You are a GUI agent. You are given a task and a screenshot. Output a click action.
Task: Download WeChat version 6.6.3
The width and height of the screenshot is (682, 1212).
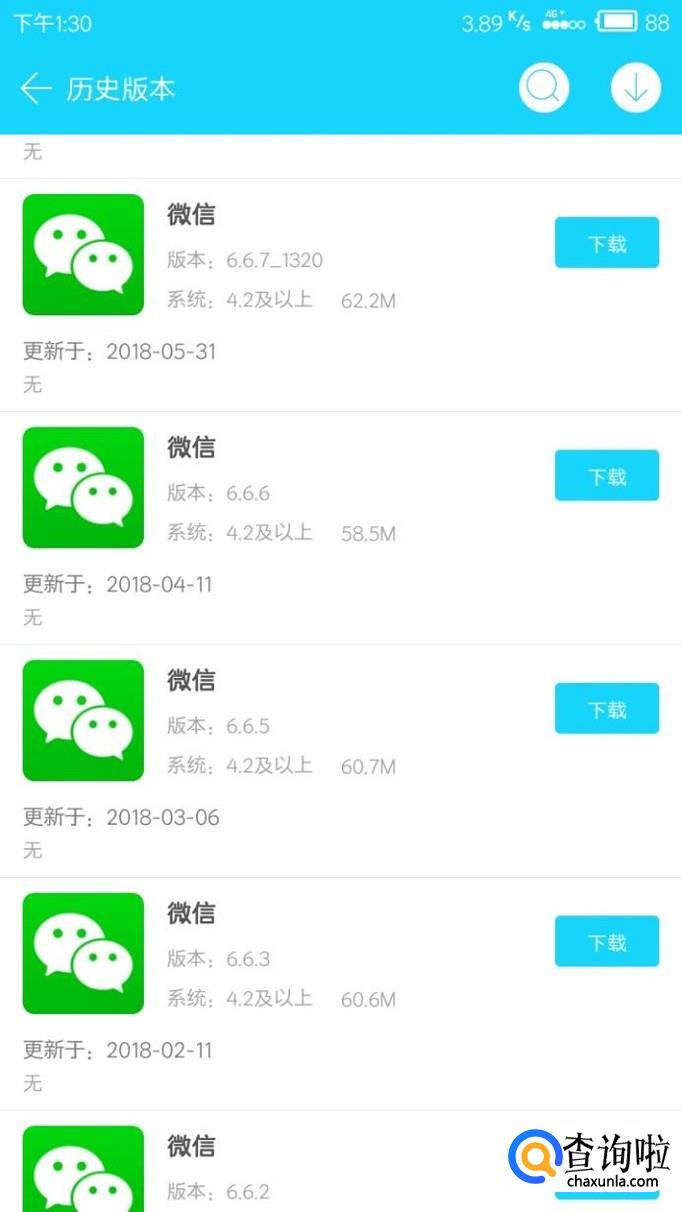coord(606,942)
